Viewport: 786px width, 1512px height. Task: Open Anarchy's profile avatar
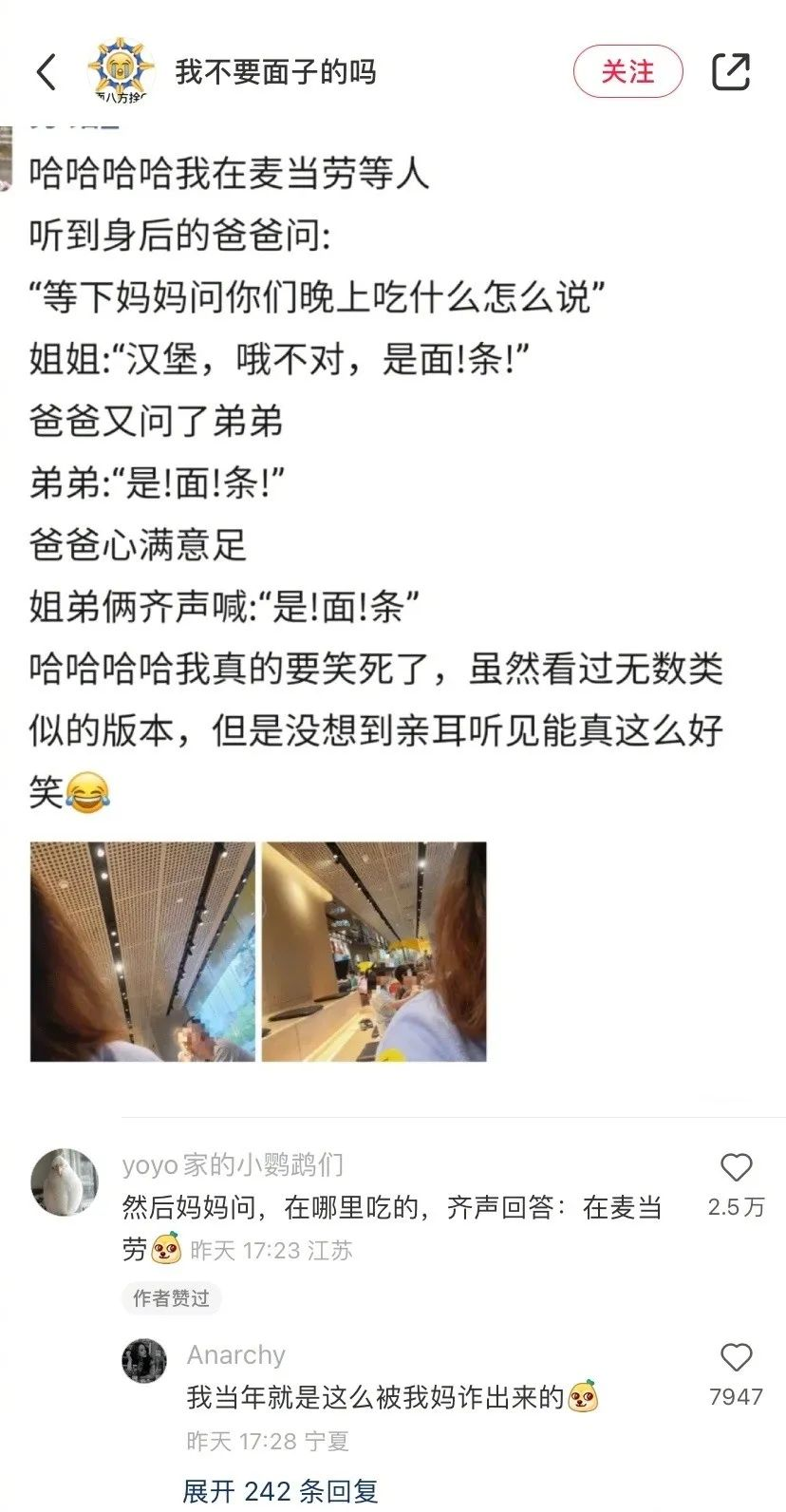point(144,1360)
